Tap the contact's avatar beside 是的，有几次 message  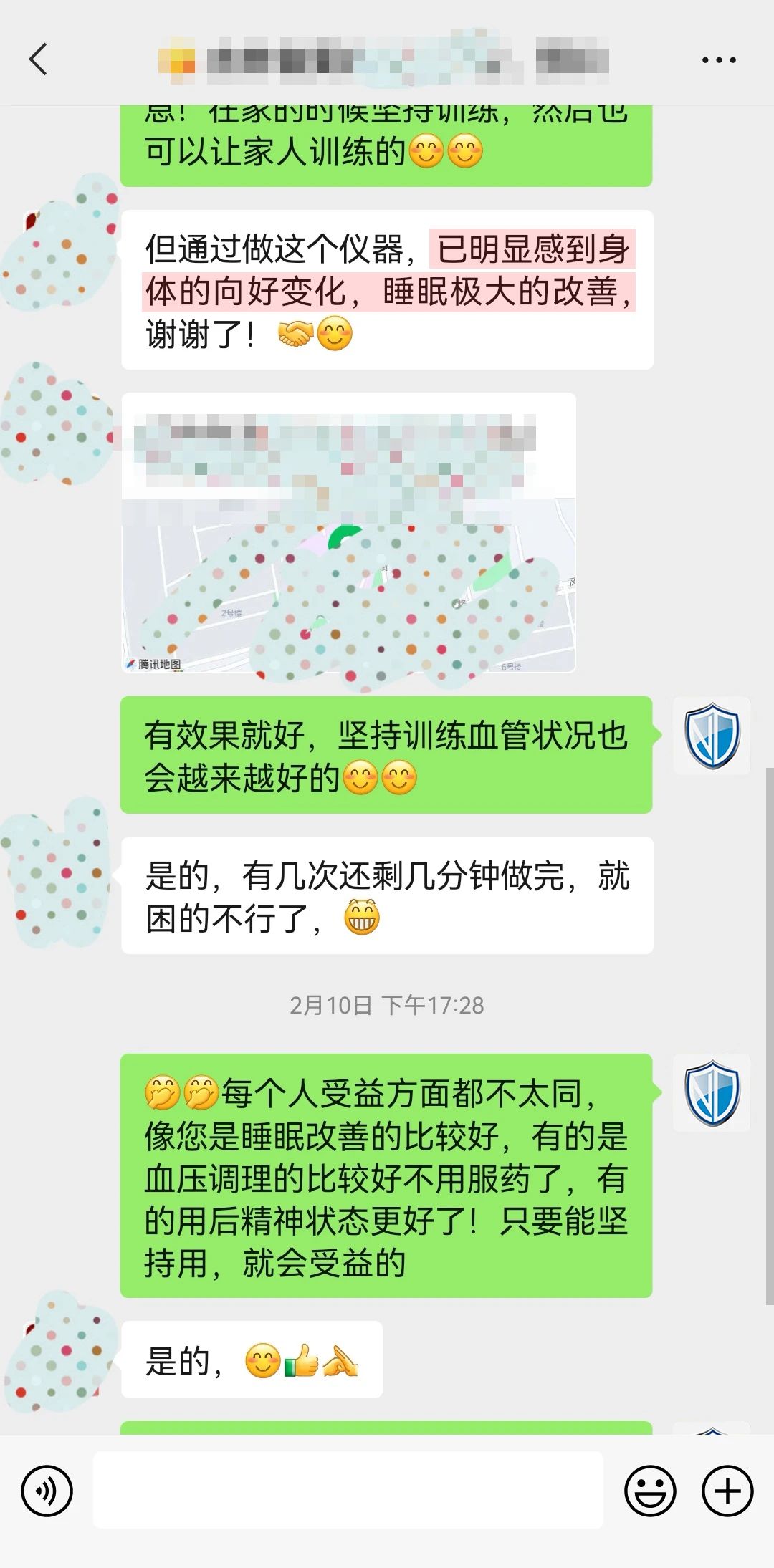click(61, 870)
